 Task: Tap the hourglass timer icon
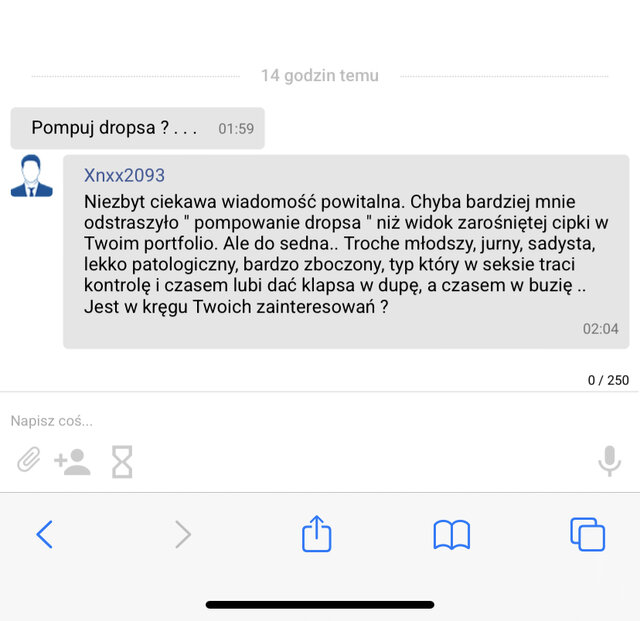pos(122,461)
